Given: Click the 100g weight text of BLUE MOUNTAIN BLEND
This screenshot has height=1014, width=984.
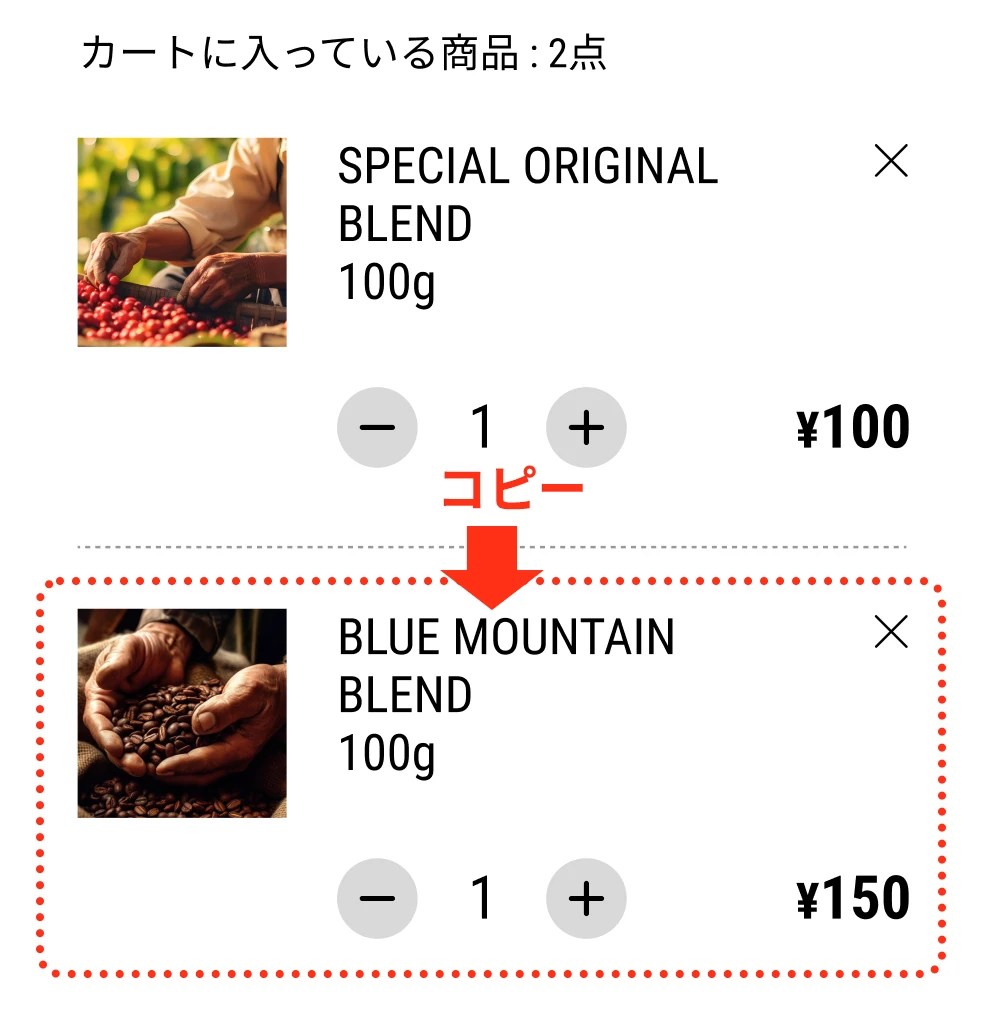Looking at the screenshot, I should click(x=386, y=758).
